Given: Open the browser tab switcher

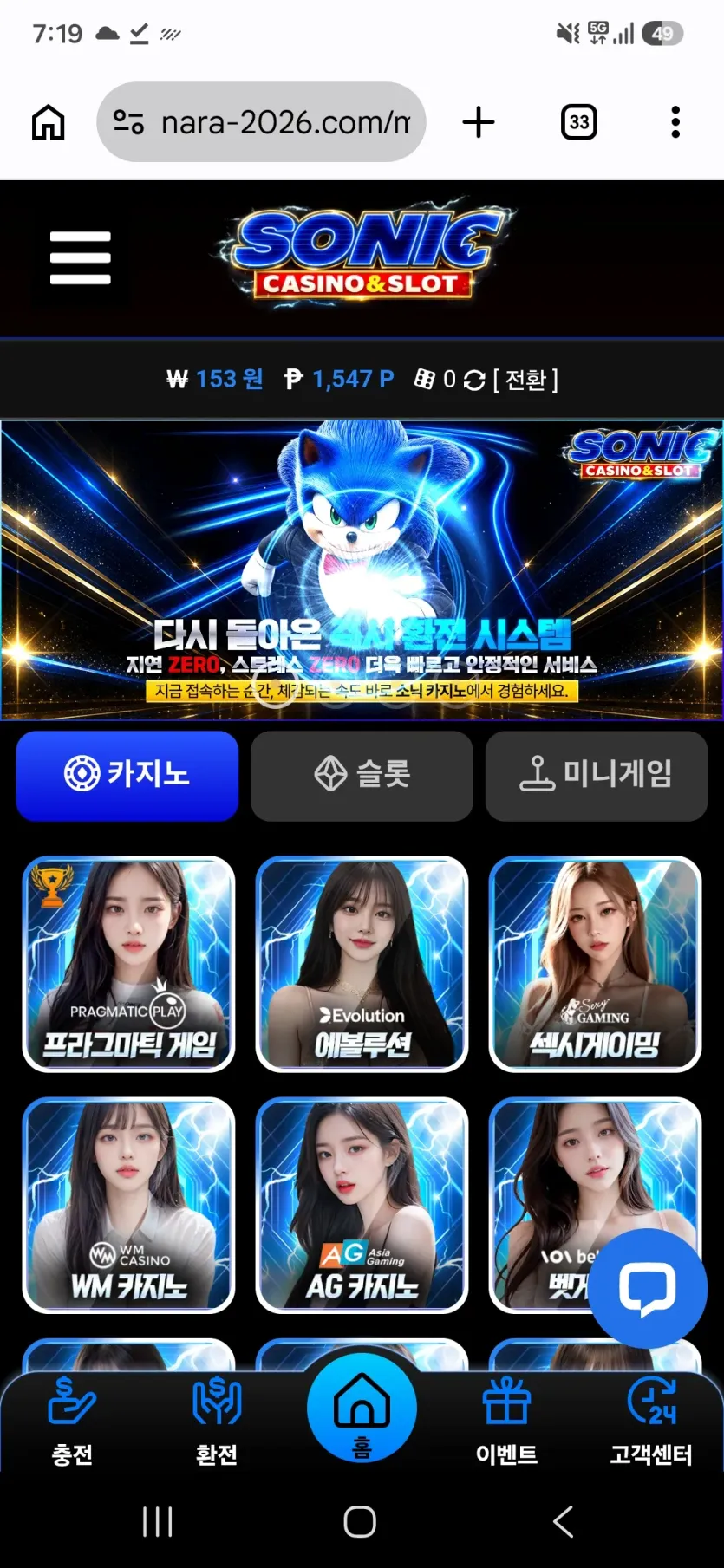Looking at the screenshot, I should (579, 122).
